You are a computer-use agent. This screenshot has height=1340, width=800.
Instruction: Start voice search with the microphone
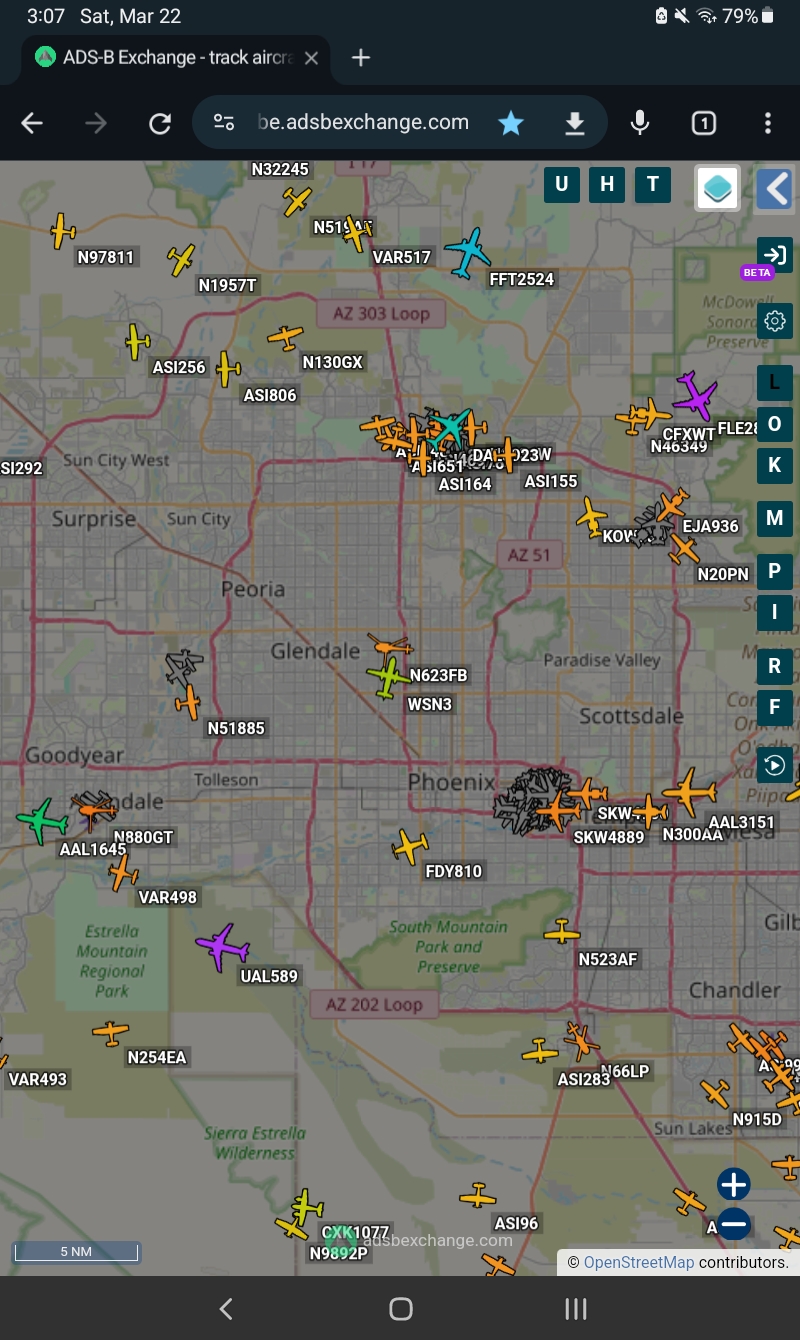point(640,123)
